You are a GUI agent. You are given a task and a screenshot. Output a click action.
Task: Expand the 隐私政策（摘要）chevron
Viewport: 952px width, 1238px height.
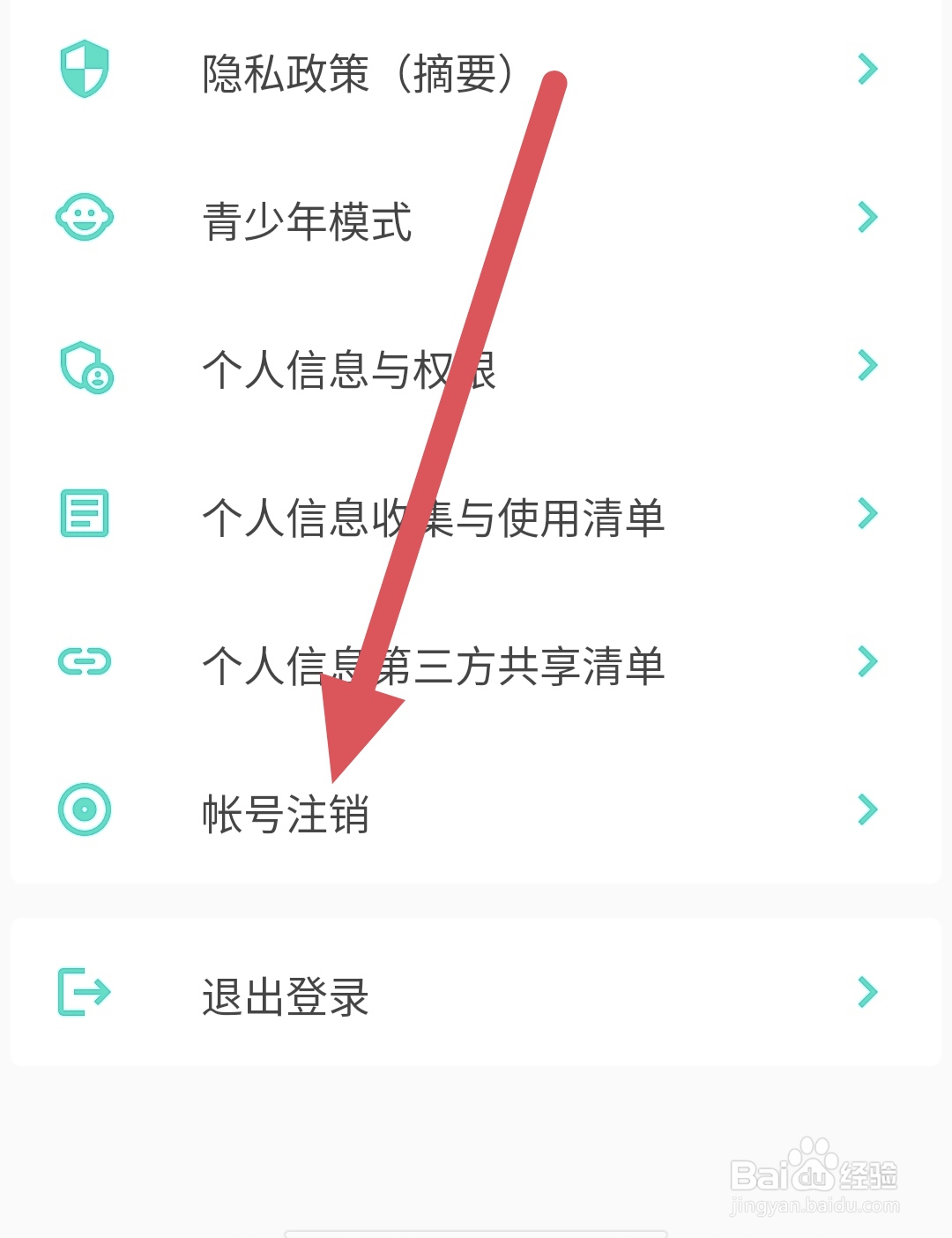coord(866,69)
